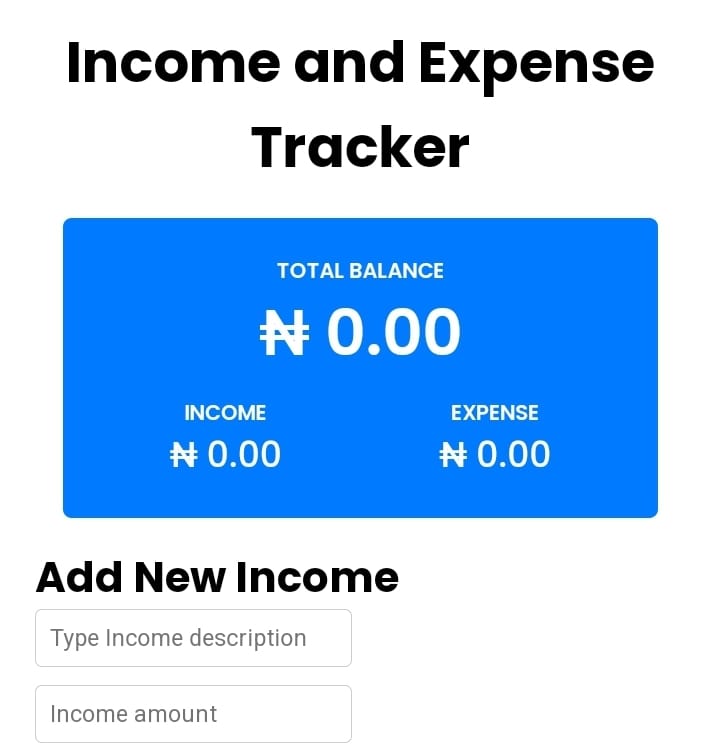
Task: Focus the Type Income description field
Action: (193, 638)
